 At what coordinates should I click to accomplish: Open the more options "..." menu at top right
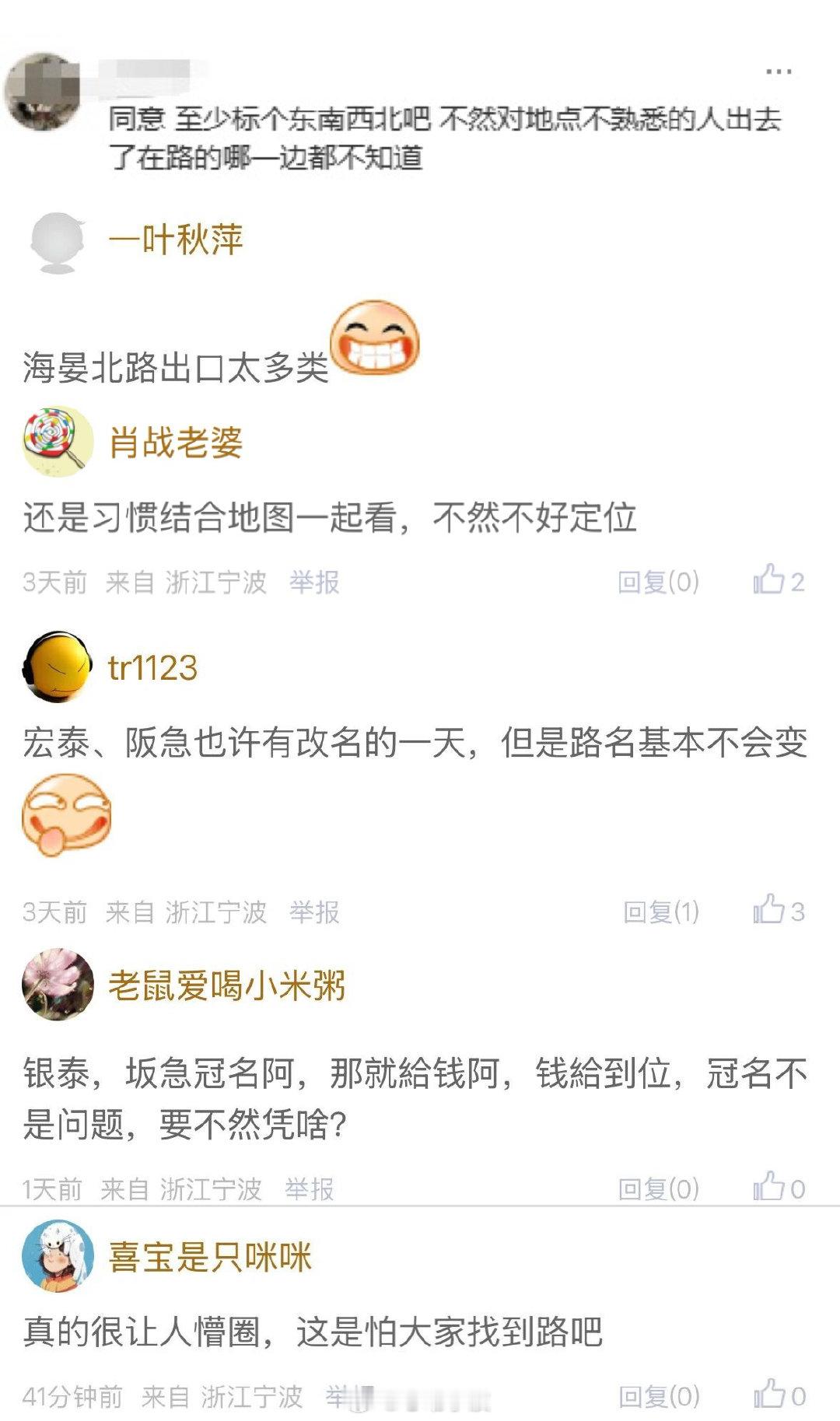pos(778,70)
